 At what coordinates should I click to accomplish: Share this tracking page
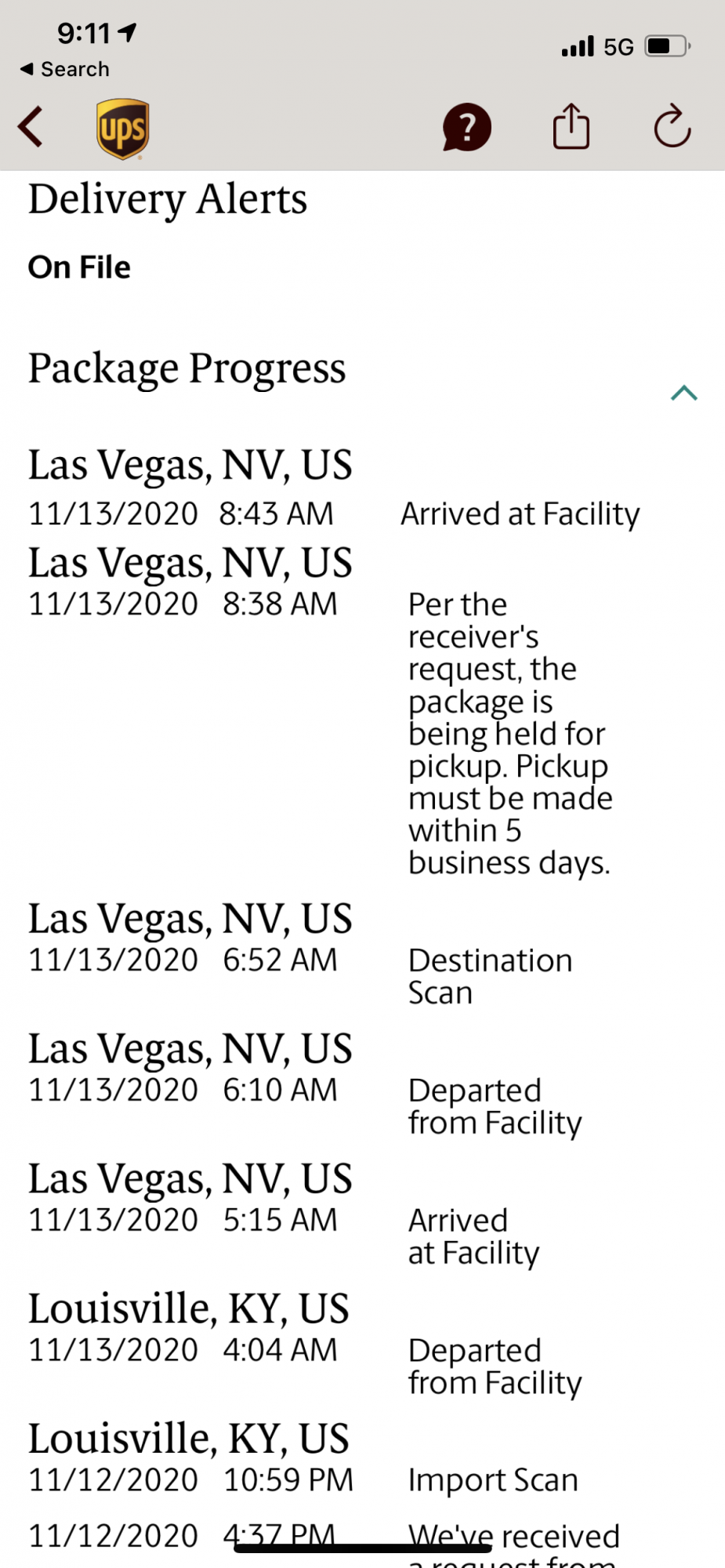click(x=571, y=126)
